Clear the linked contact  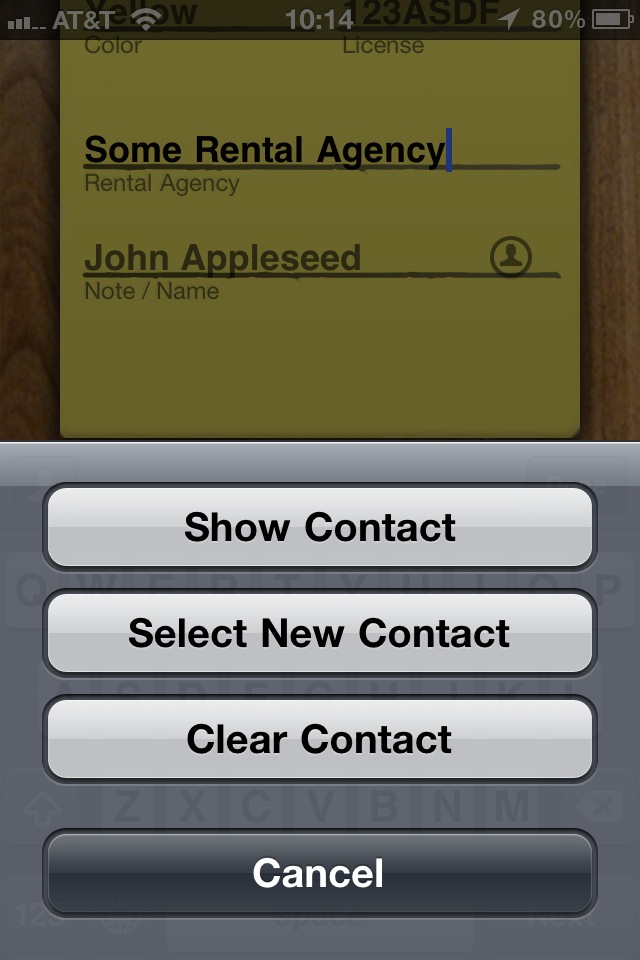pos(320,739)
